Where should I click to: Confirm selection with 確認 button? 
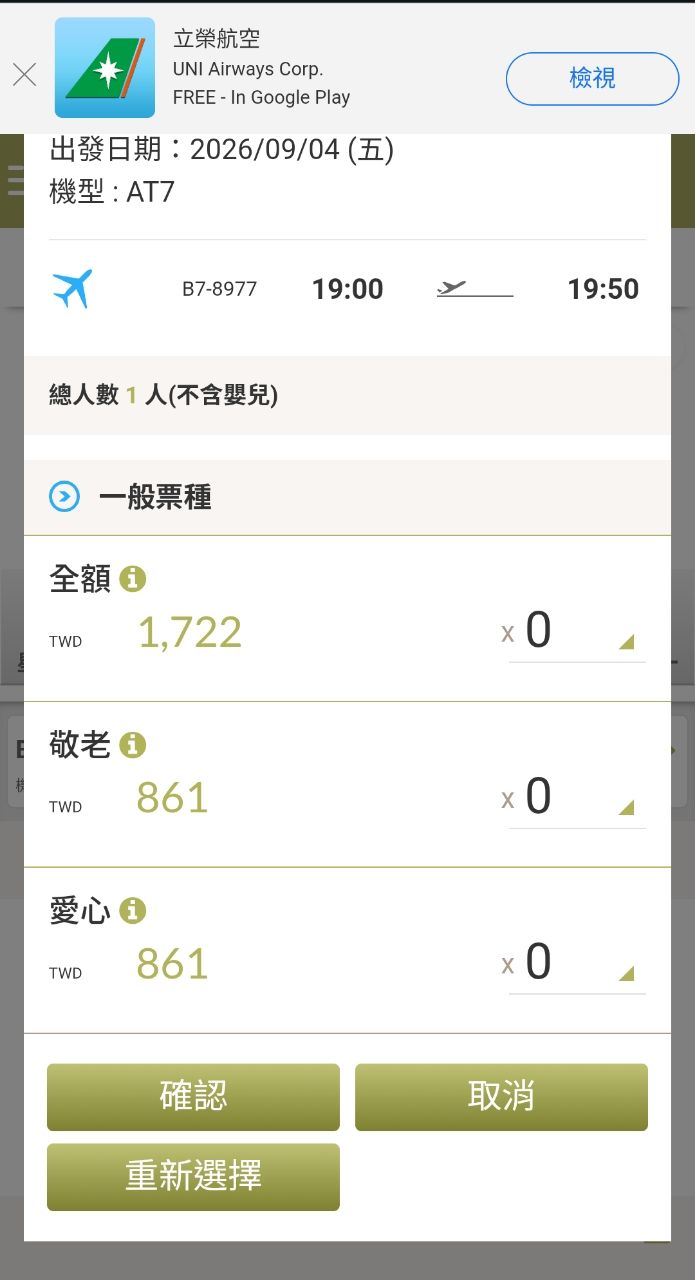193,1097
